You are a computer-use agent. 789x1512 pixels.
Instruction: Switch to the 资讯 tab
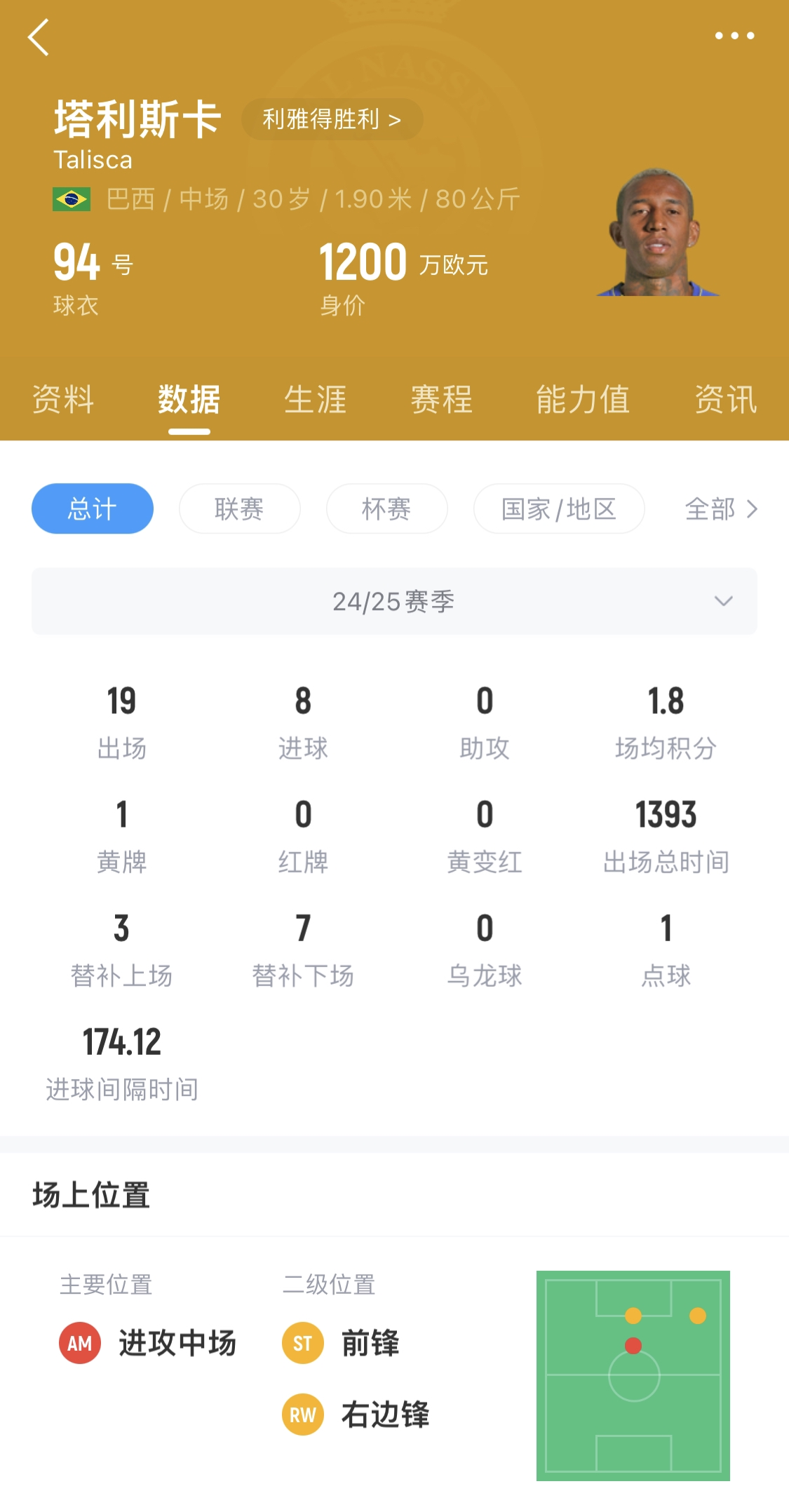[726, 400]
